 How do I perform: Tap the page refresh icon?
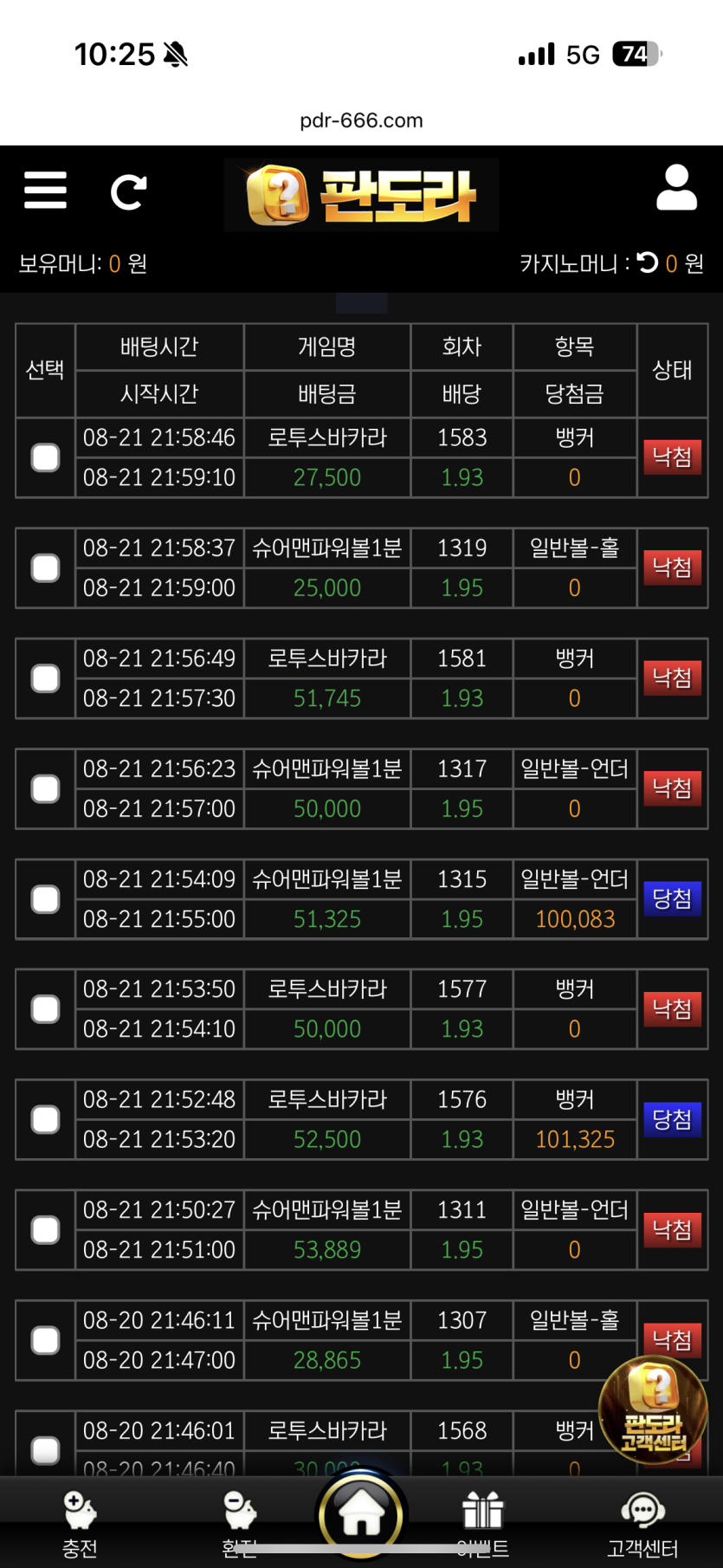[128, 191]
